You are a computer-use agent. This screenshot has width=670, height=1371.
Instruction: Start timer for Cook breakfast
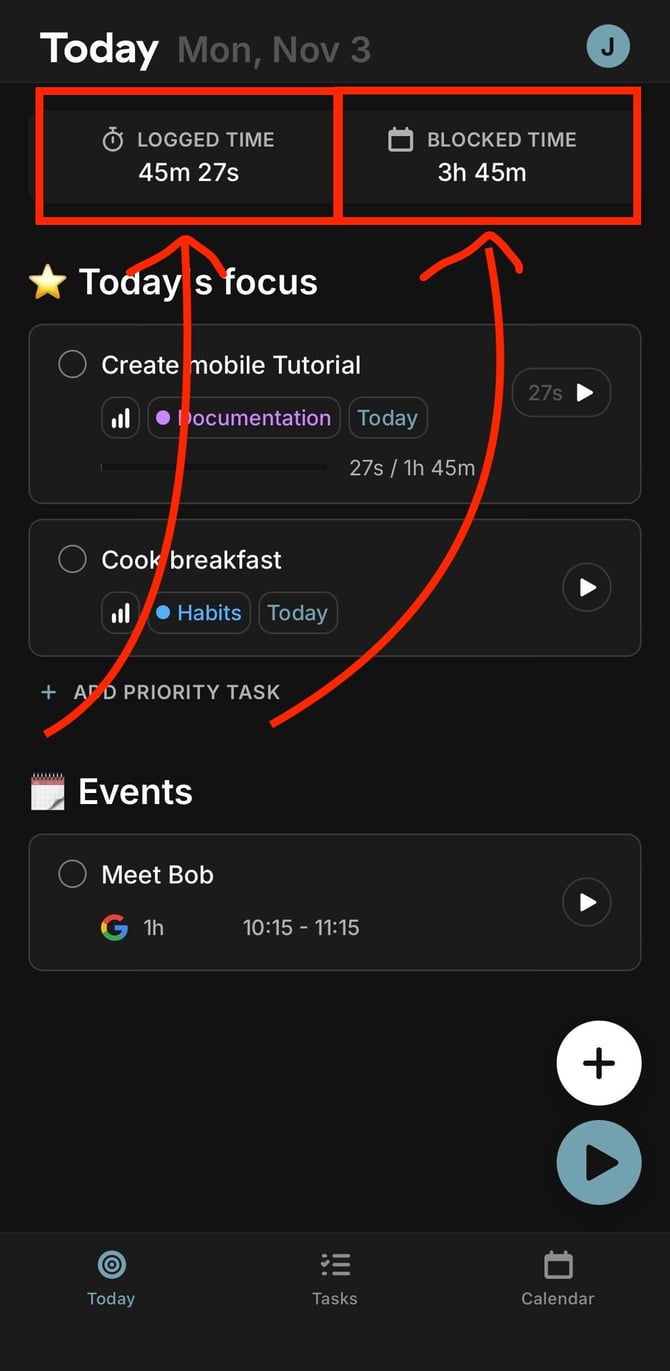tap(586, 587)
